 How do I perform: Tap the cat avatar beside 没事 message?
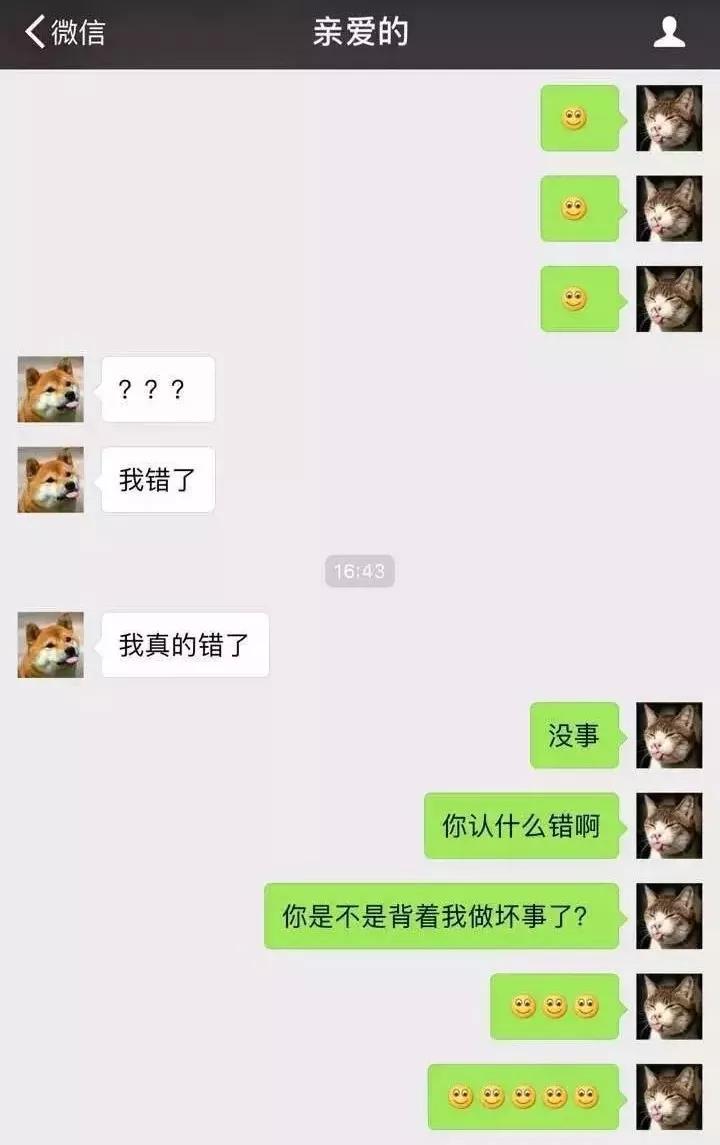click(x=669, y=735)
